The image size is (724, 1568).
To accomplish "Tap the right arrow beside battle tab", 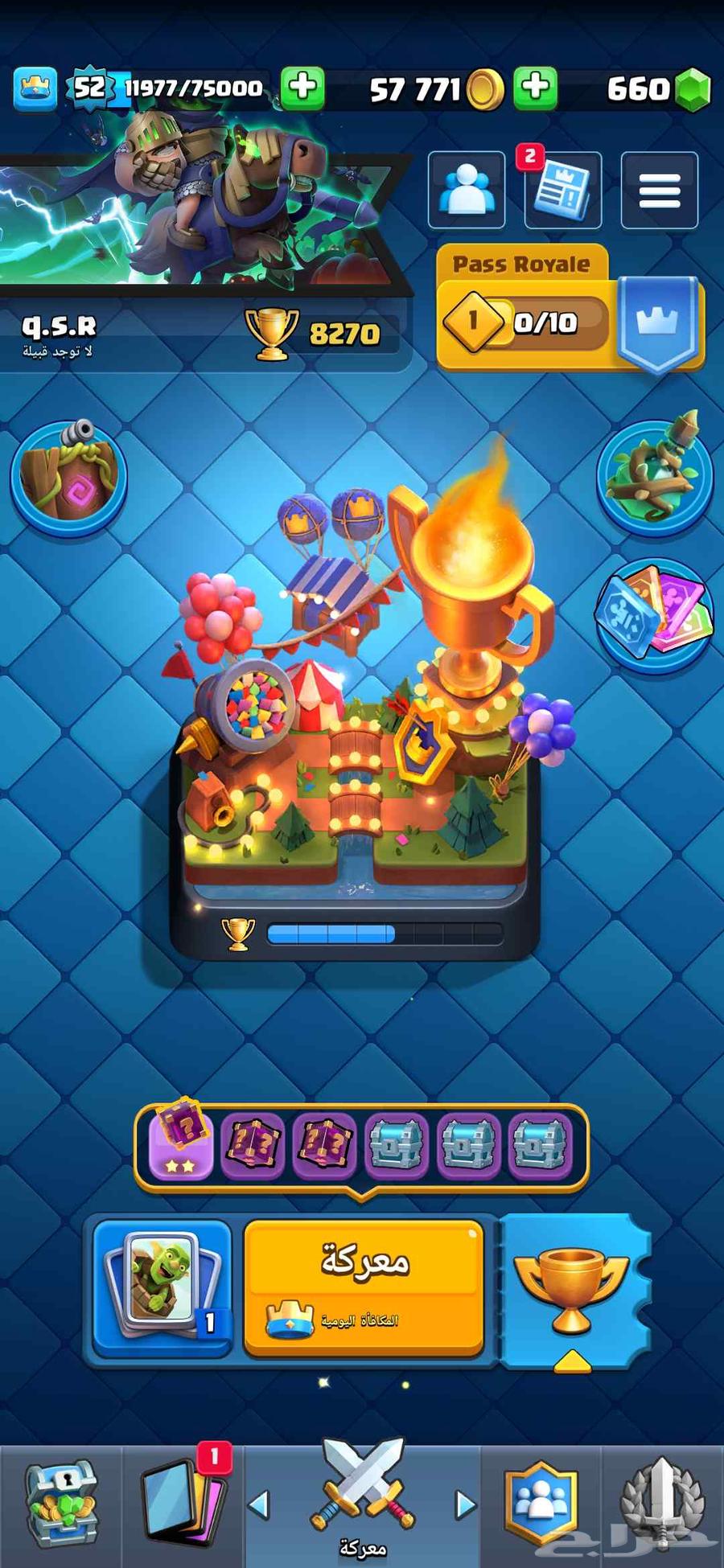I will pyautogui.click(x=466, y=1504).
